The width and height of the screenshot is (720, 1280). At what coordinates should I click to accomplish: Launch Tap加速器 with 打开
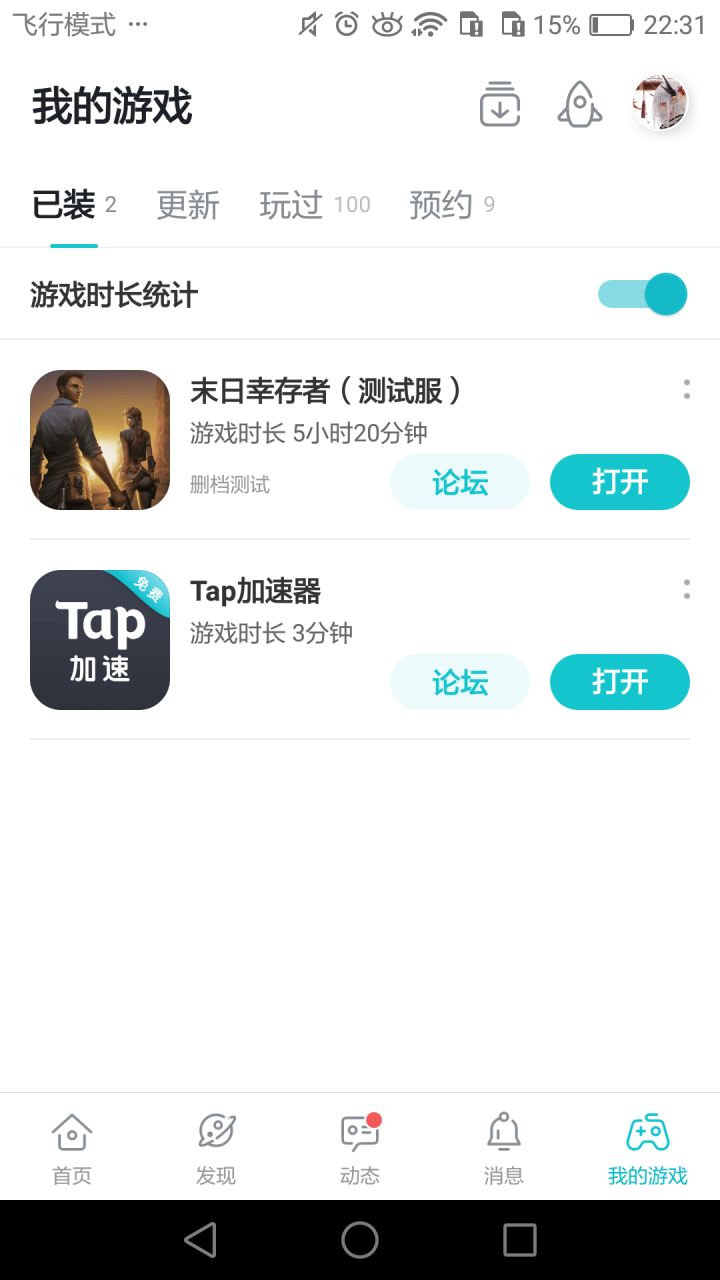click(620, 682)
